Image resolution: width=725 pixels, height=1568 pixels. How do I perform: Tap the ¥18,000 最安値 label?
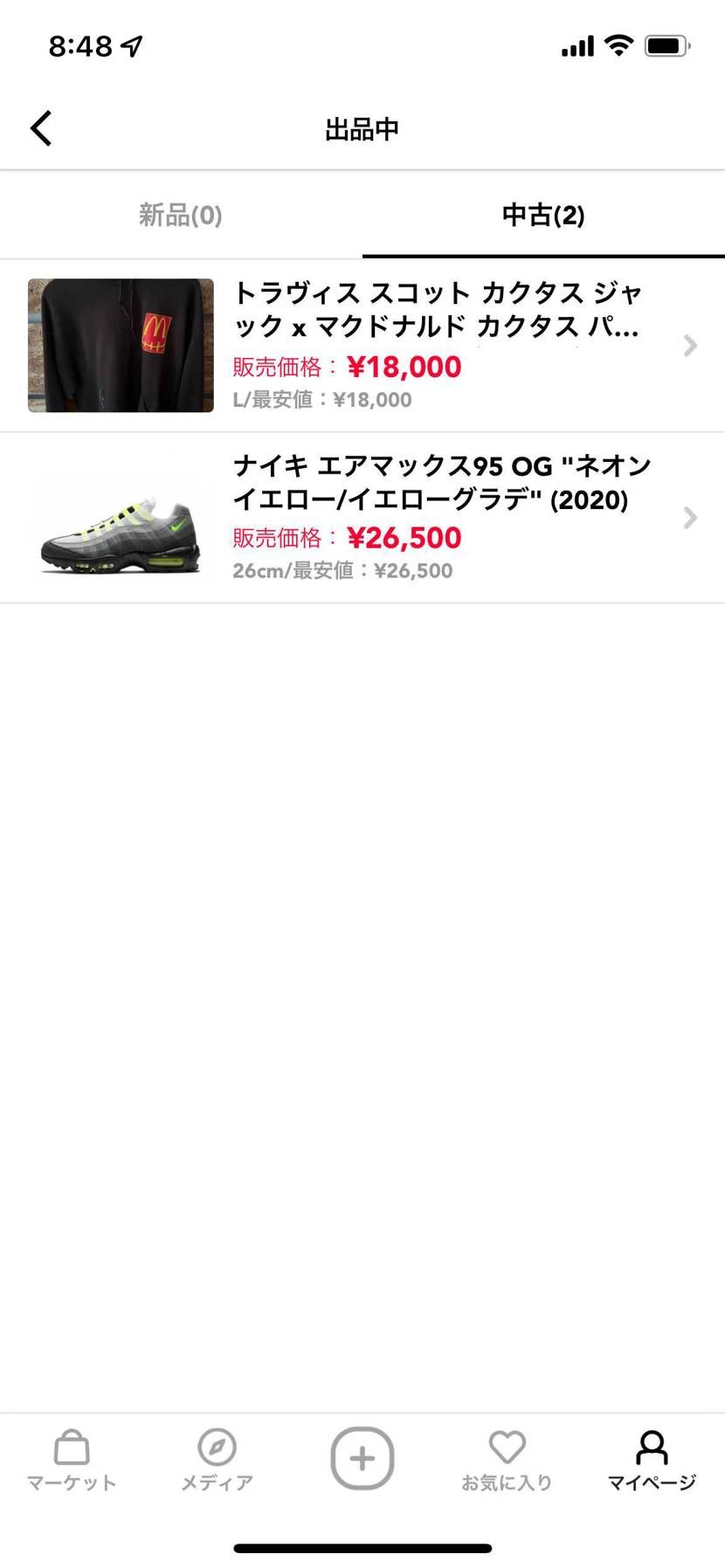(323, 399)
